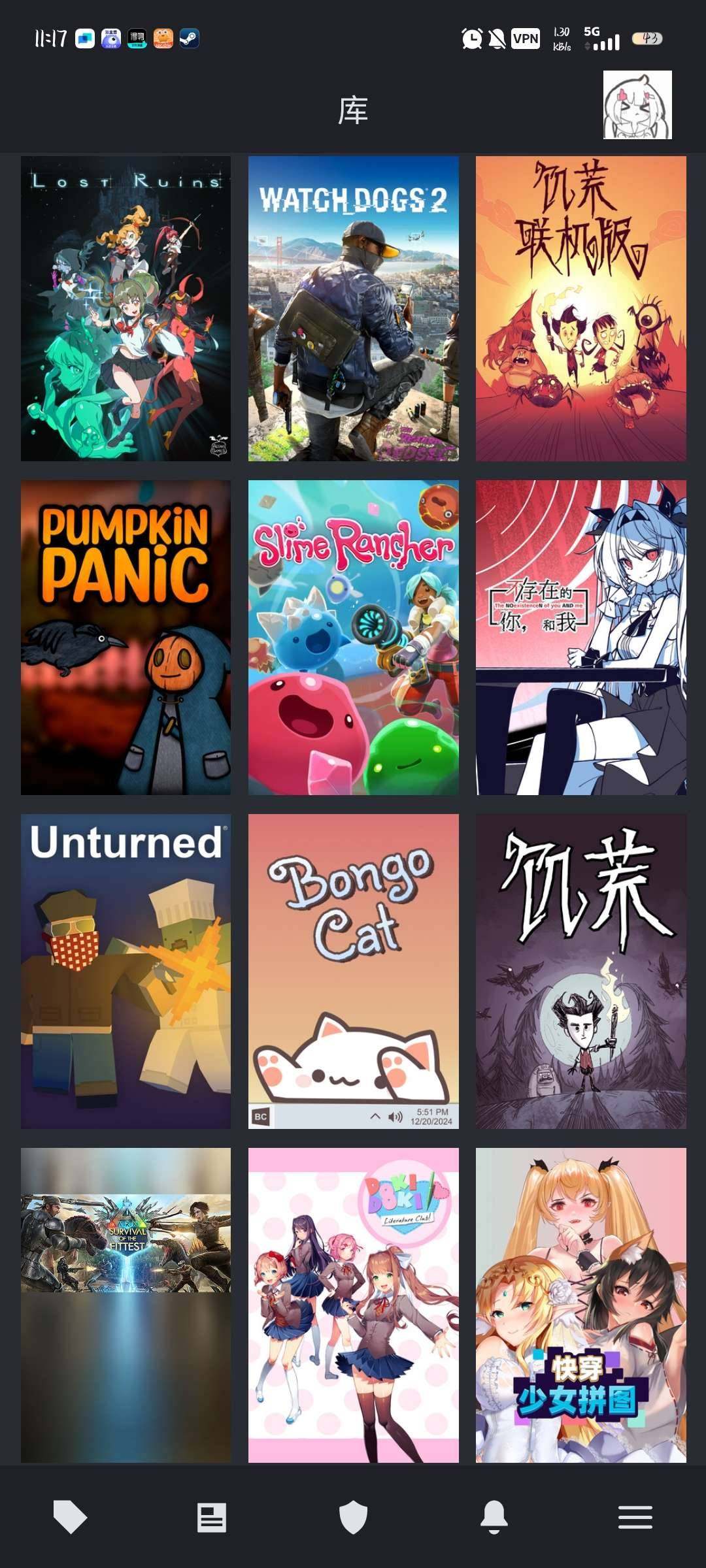Open the hamburger menu tab
The height and width of the screenshot is (1568, 706).
tap(635, 1516)
